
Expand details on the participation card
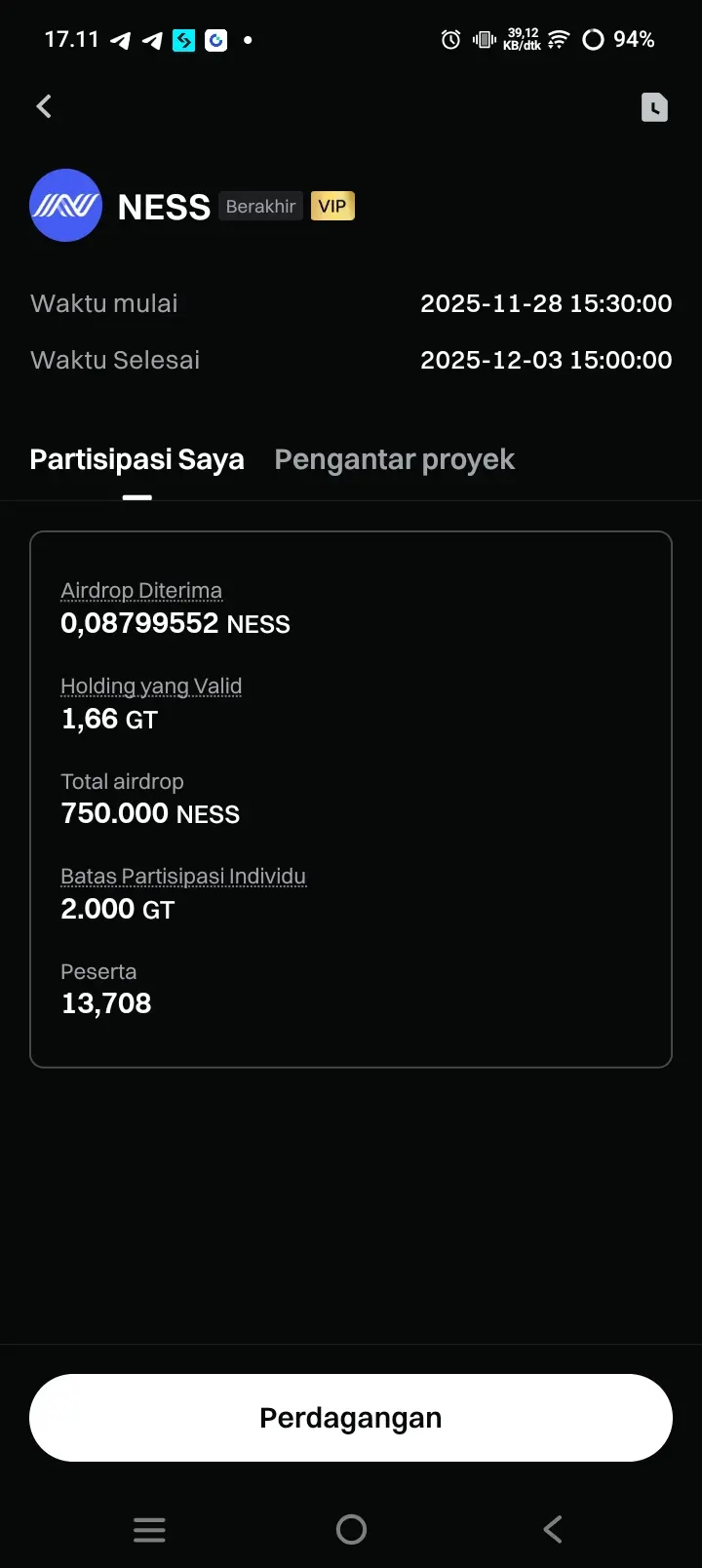click(x=351, y=797)
